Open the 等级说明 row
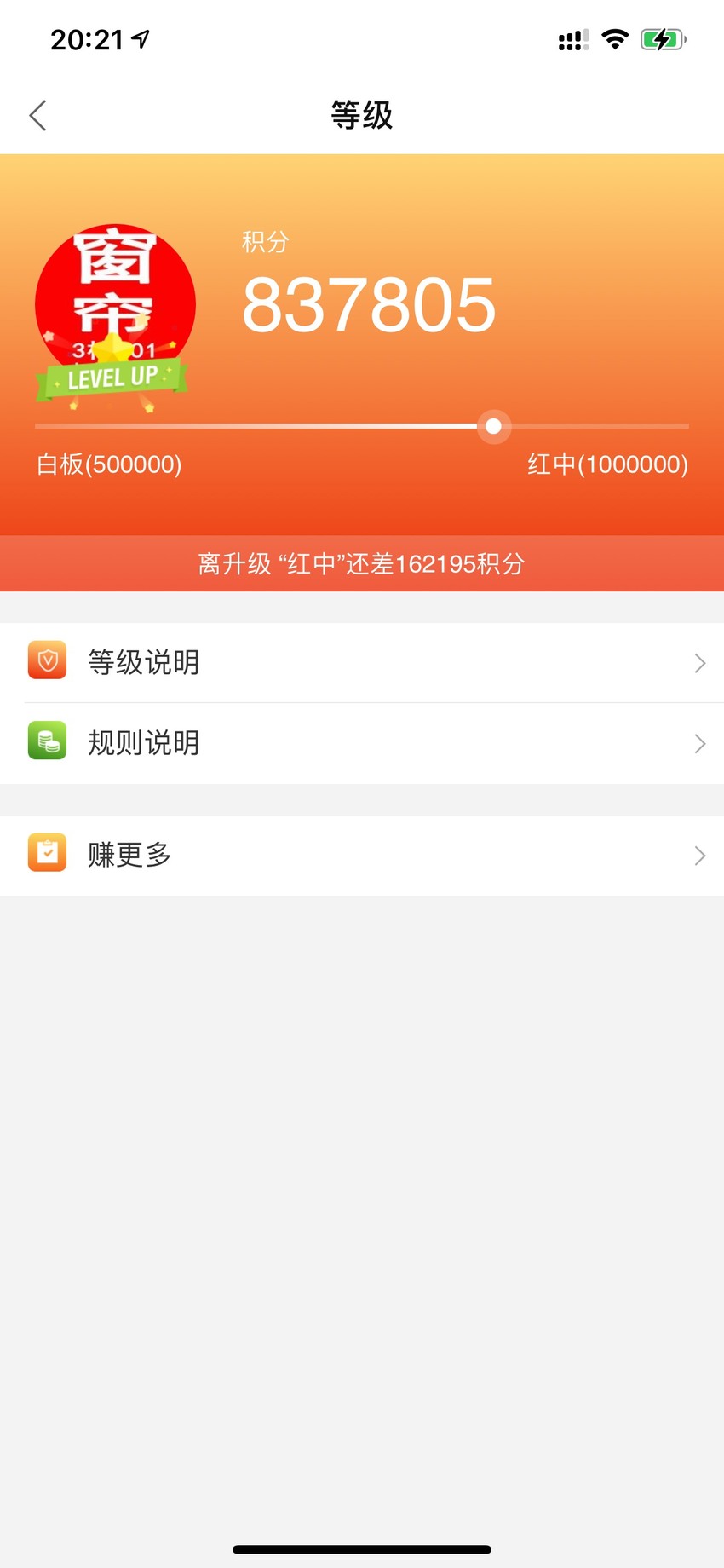The height and width of the screenshot is (1568, 724). (x=362, y=662)
